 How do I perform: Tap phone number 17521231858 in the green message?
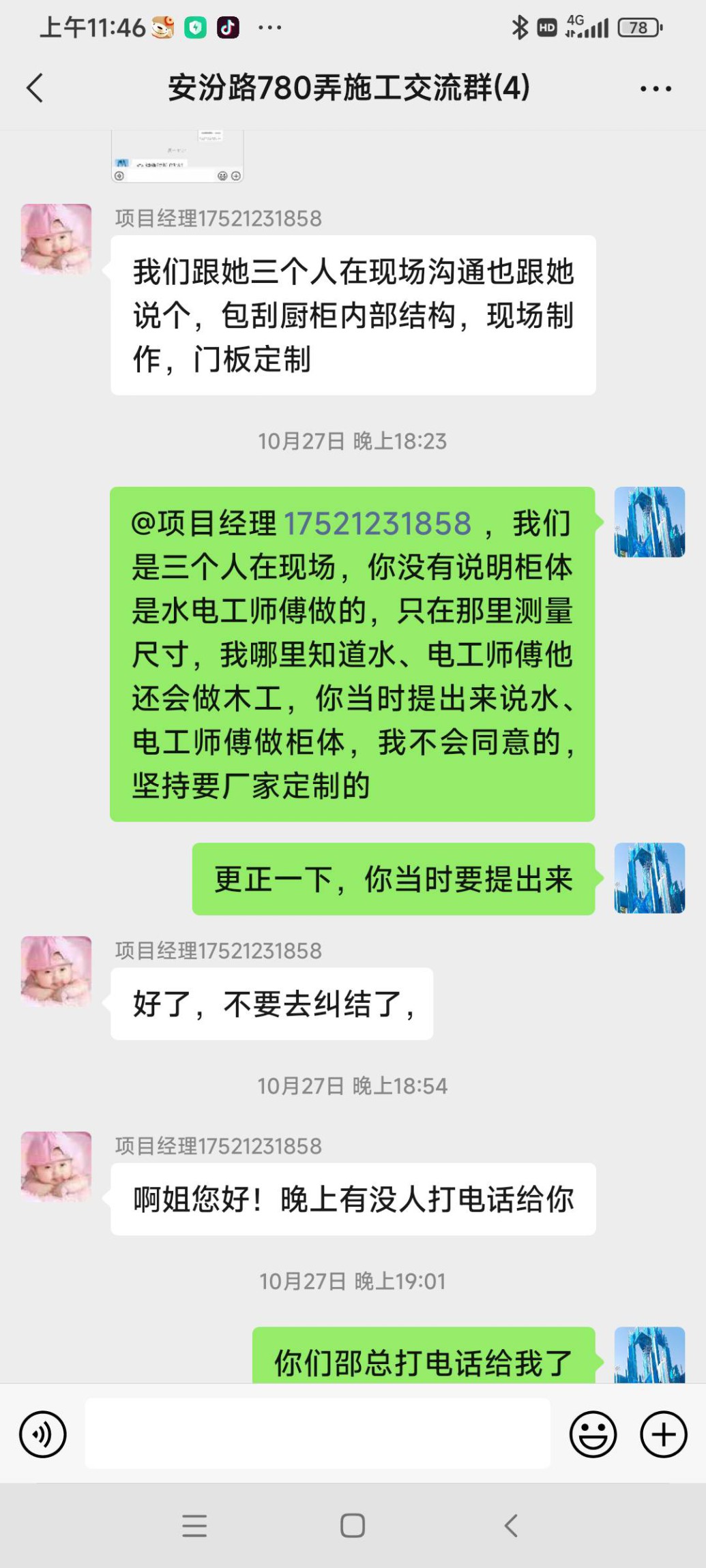pos(377,524)
